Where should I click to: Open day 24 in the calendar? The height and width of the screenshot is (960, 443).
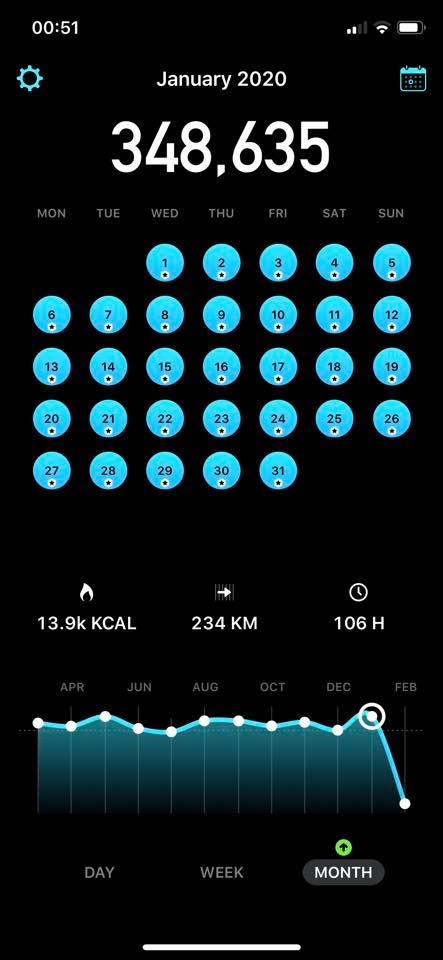[x=278, y=419]
